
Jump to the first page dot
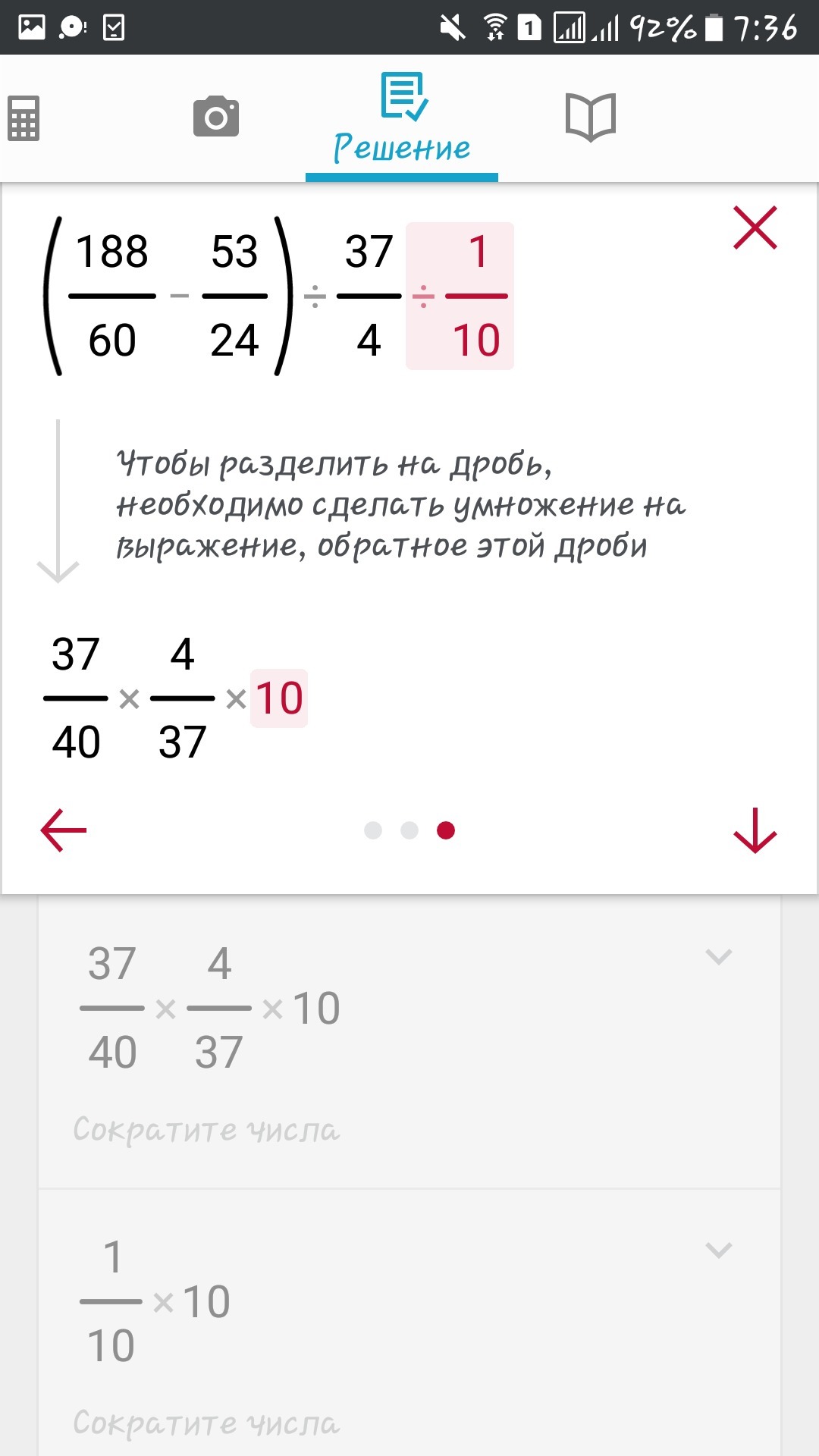[x=373, y=830]
